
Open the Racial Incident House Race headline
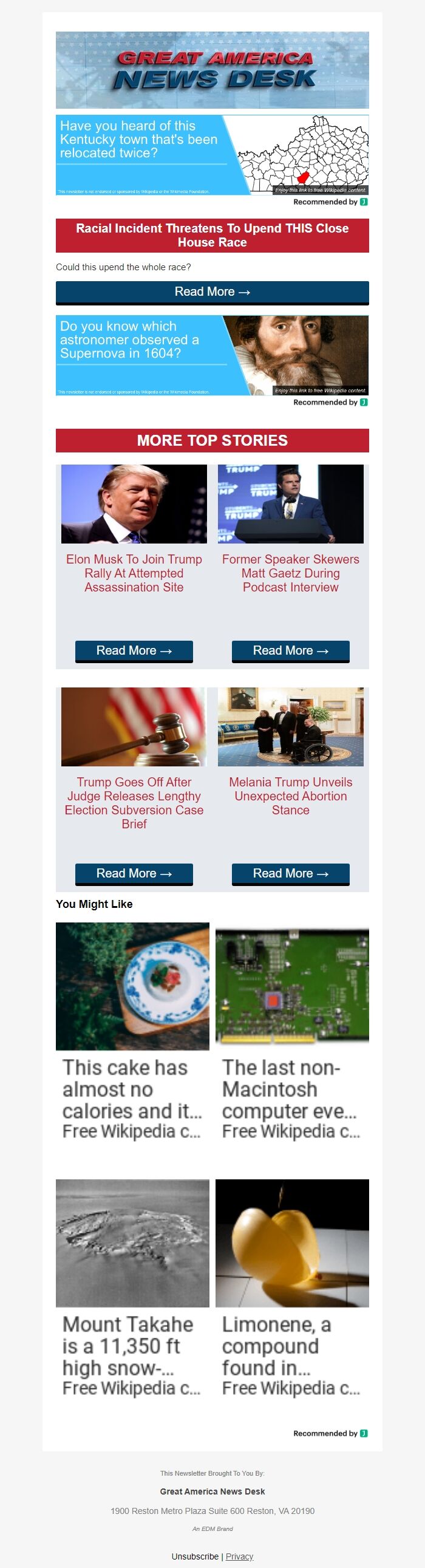tap(212, 235)
